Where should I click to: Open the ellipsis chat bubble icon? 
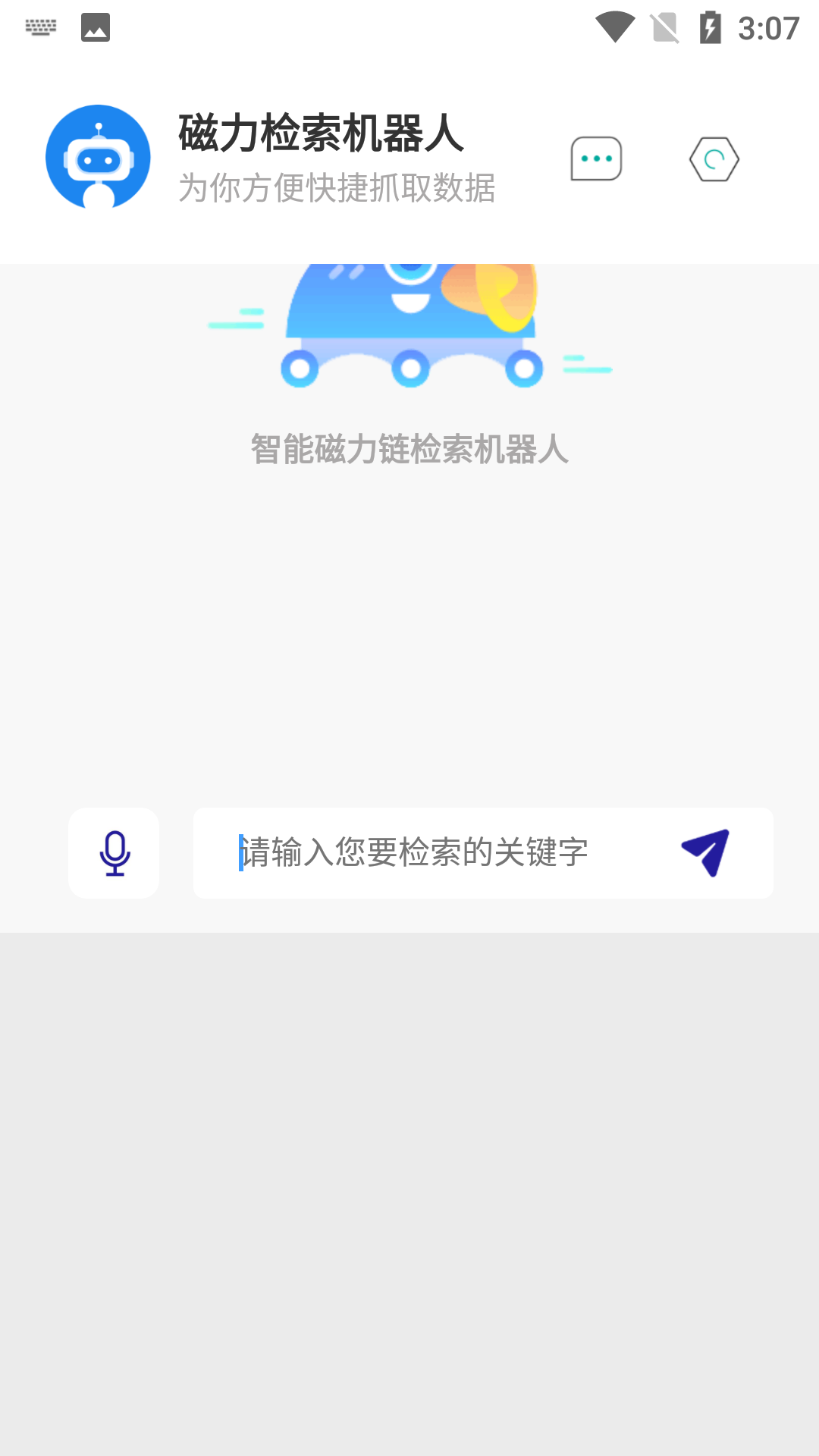coord(597,158)
